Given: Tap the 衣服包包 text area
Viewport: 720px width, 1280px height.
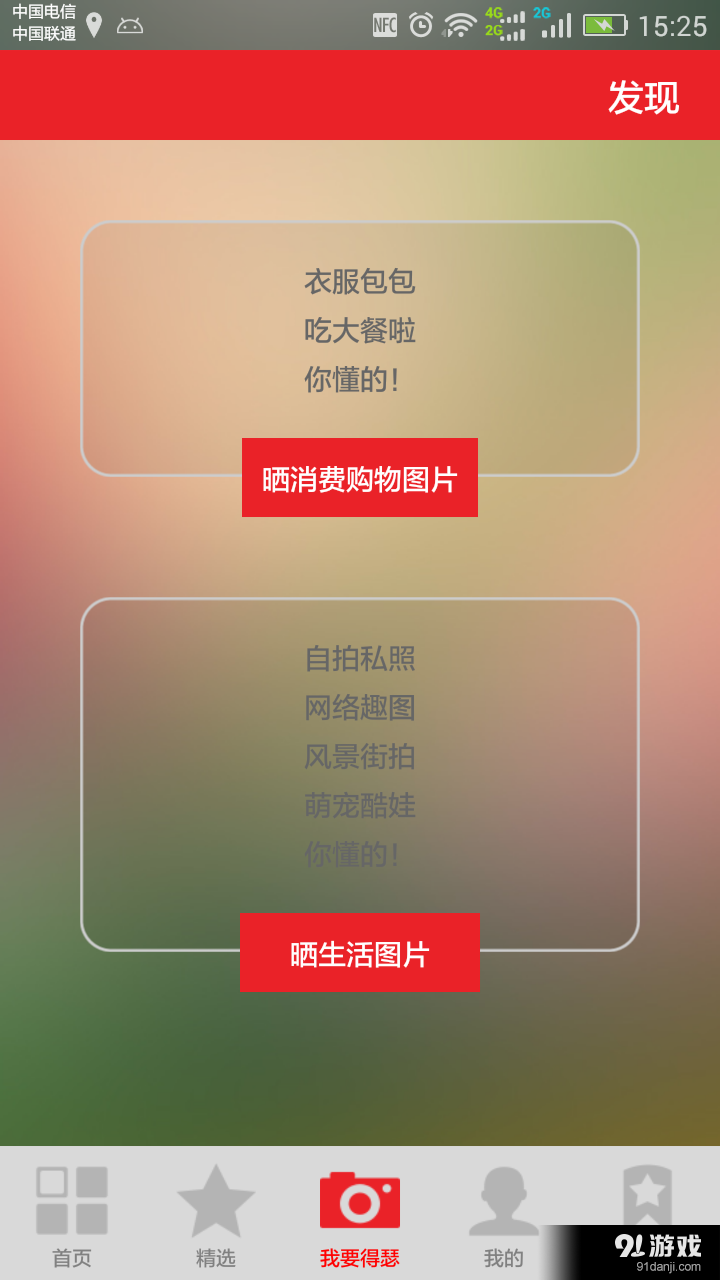Looking at the screenshot, I should tap(360, 283).
